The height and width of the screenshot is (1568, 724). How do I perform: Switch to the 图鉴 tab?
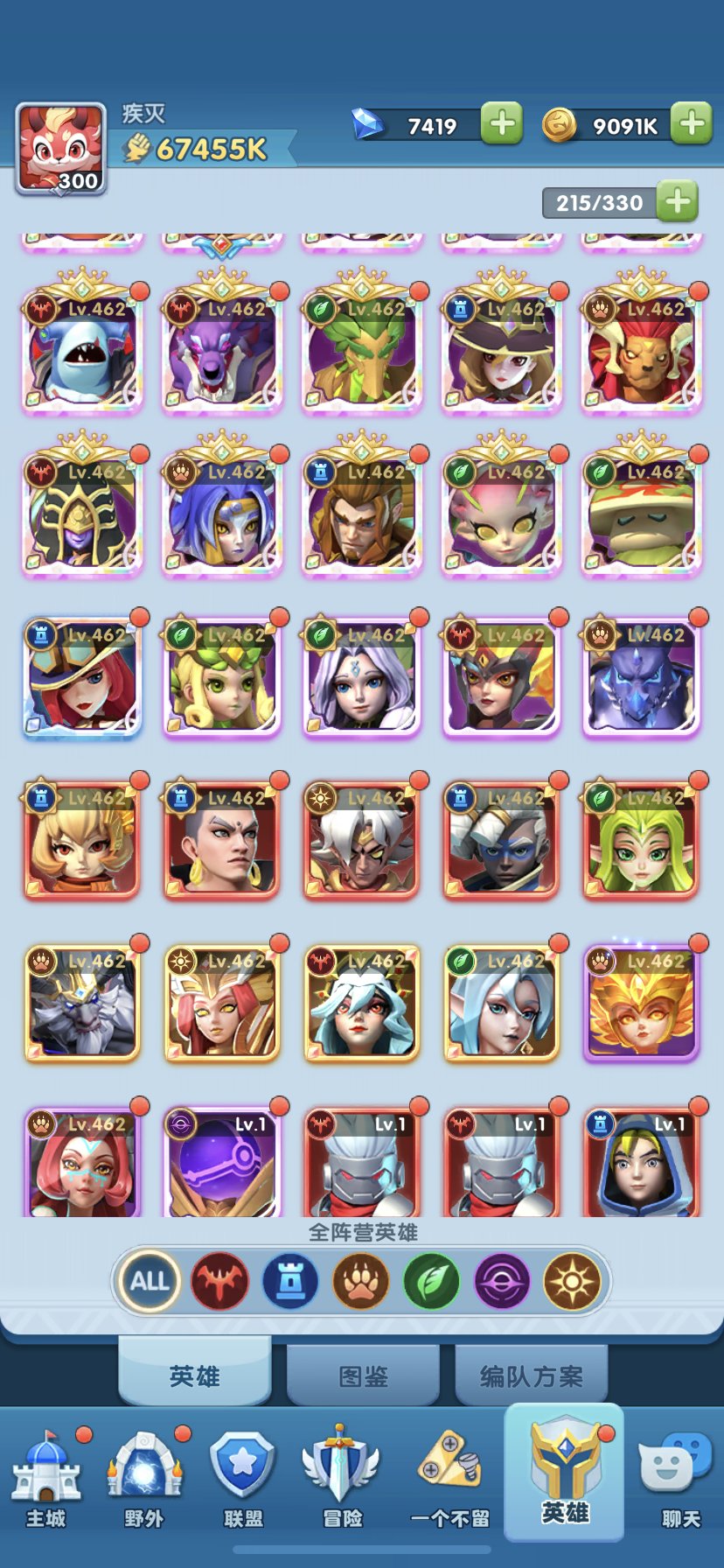(363, 1376)
